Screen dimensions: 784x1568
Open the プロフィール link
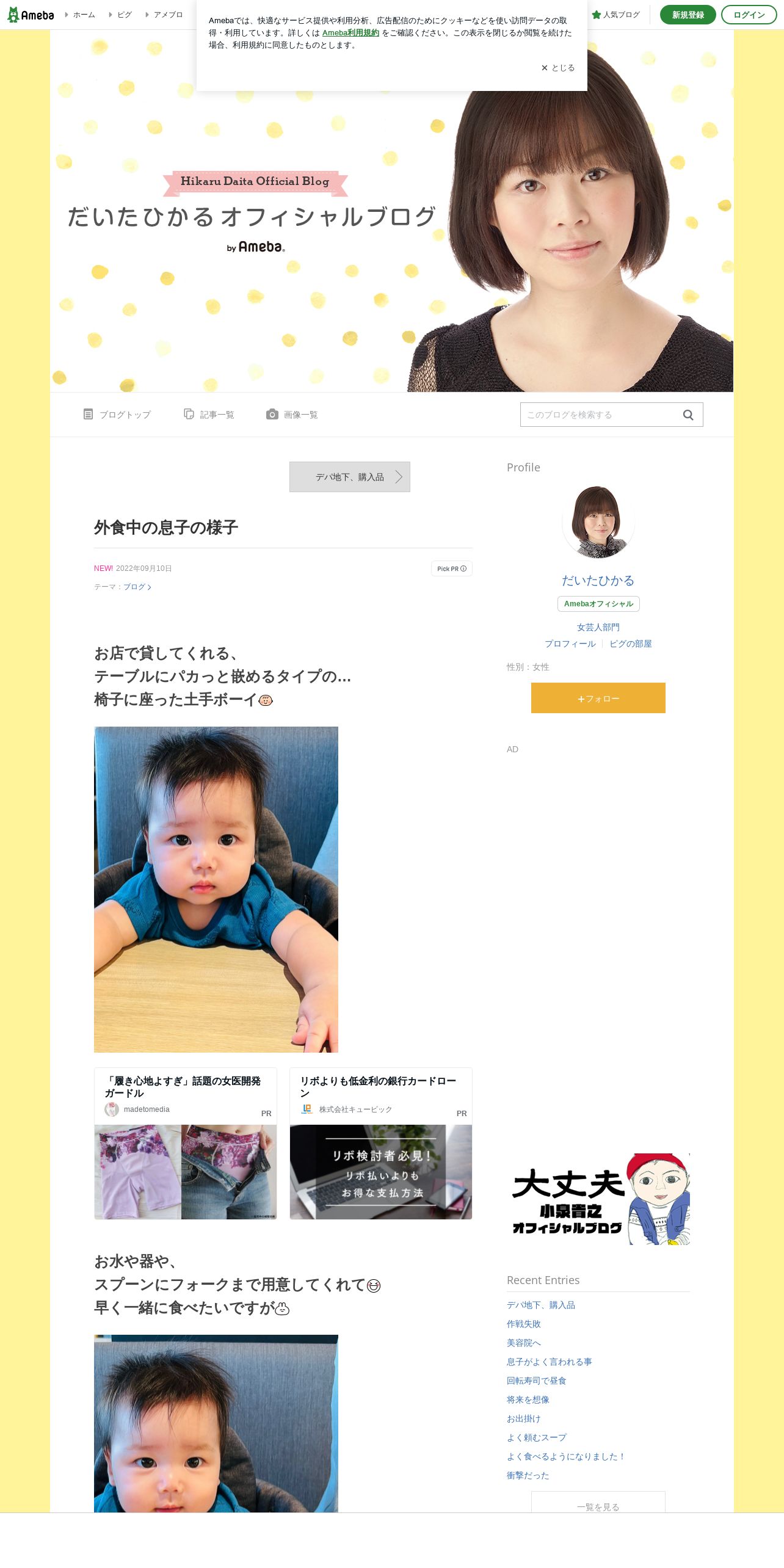click(x=570, y=644)
